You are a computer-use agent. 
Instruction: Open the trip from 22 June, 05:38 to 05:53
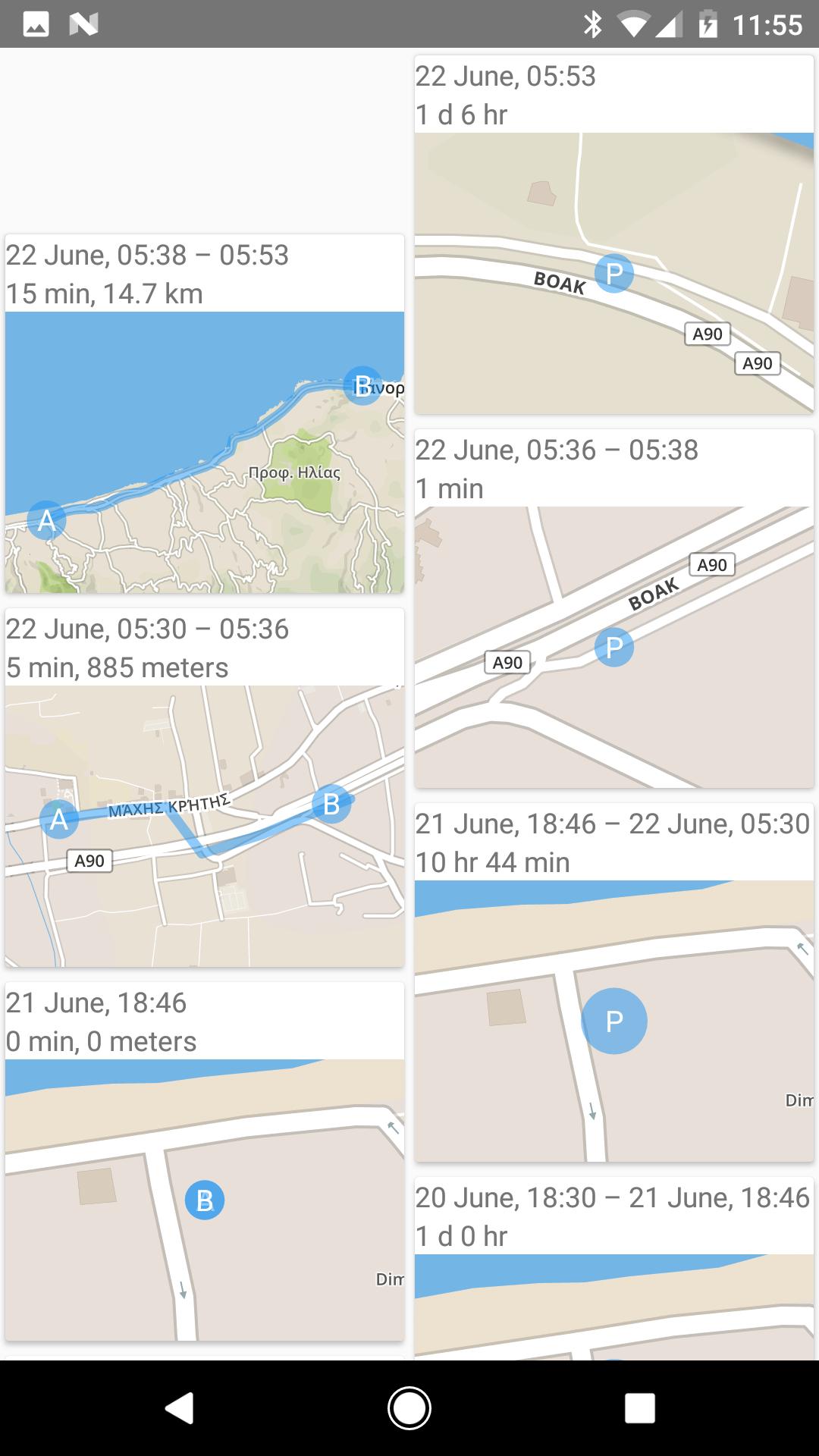(203, 275)
